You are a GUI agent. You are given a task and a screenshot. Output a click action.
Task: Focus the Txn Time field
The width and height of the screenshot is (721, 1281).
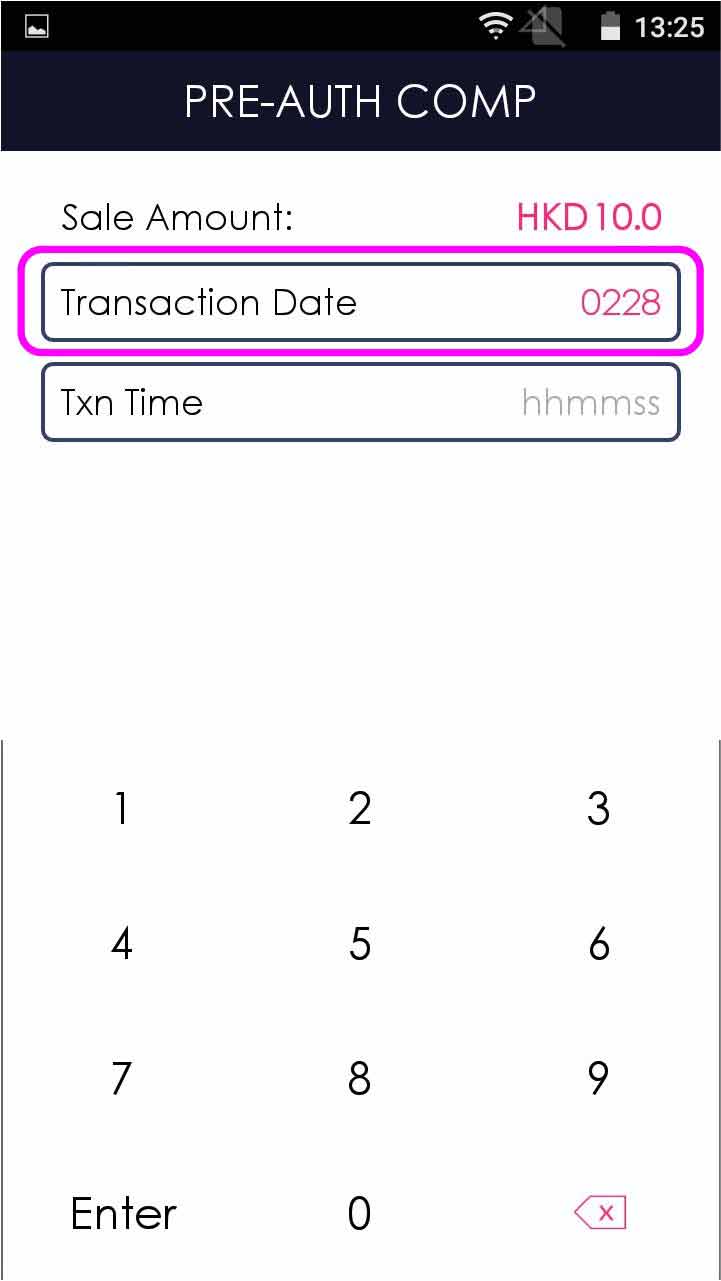click(360, 402)
